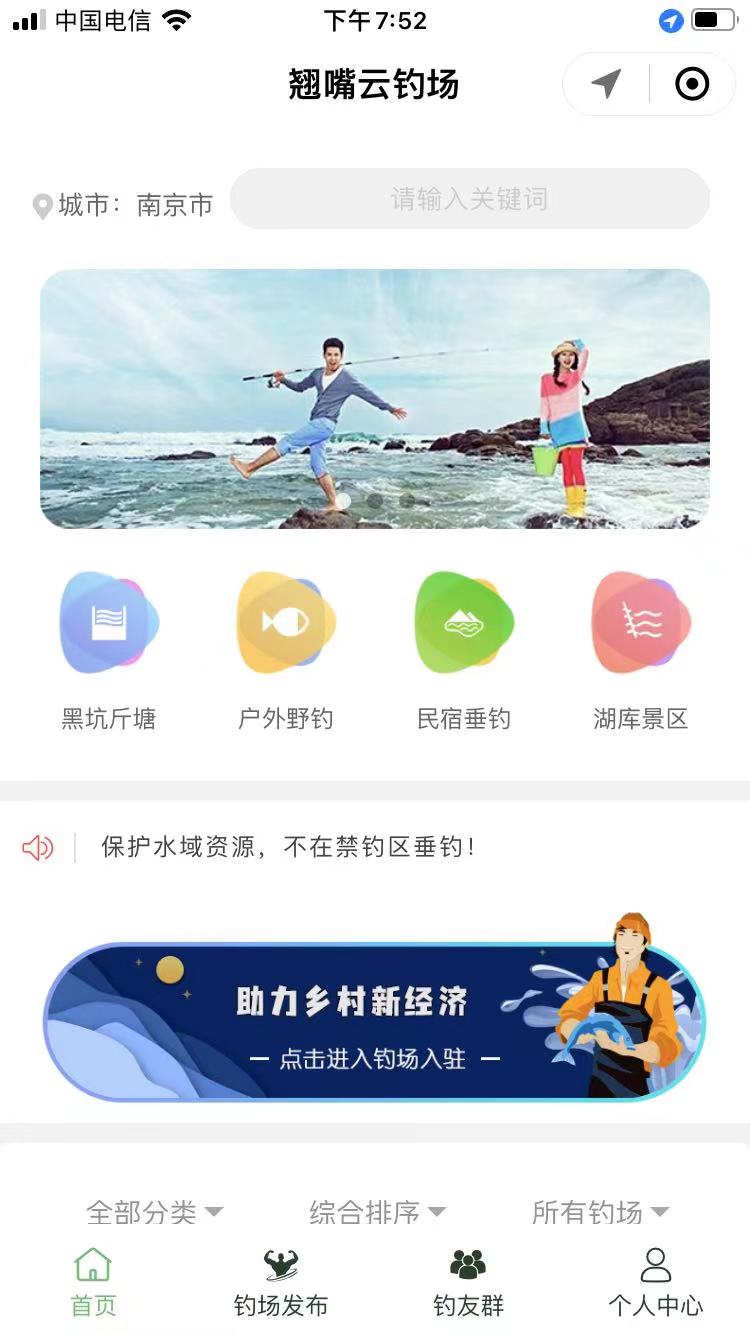
Task: Expand the 全部分类 dropdown
Action: click(x=155, y=1212)
